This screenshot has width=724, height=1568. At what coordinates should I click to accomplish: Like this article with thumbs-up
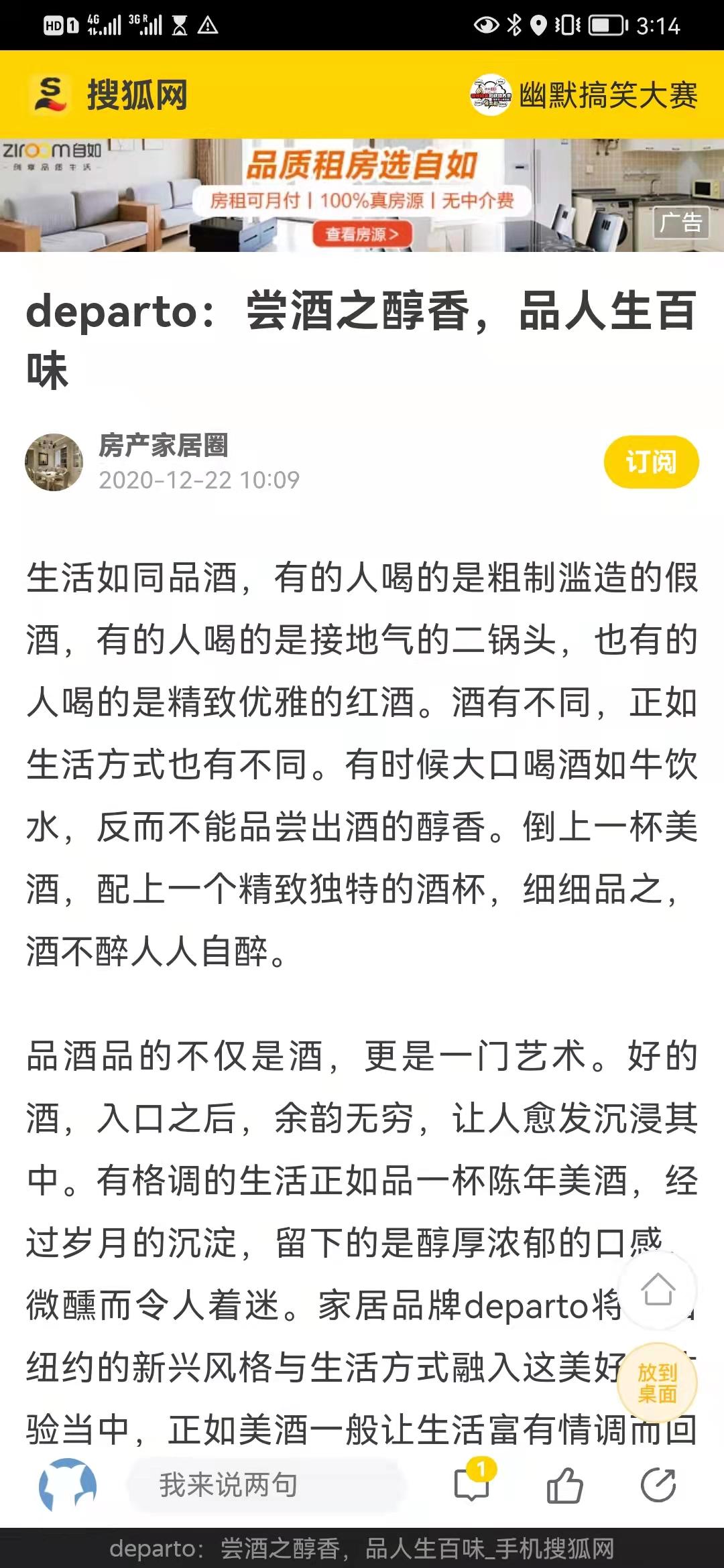pos(564,1486)
